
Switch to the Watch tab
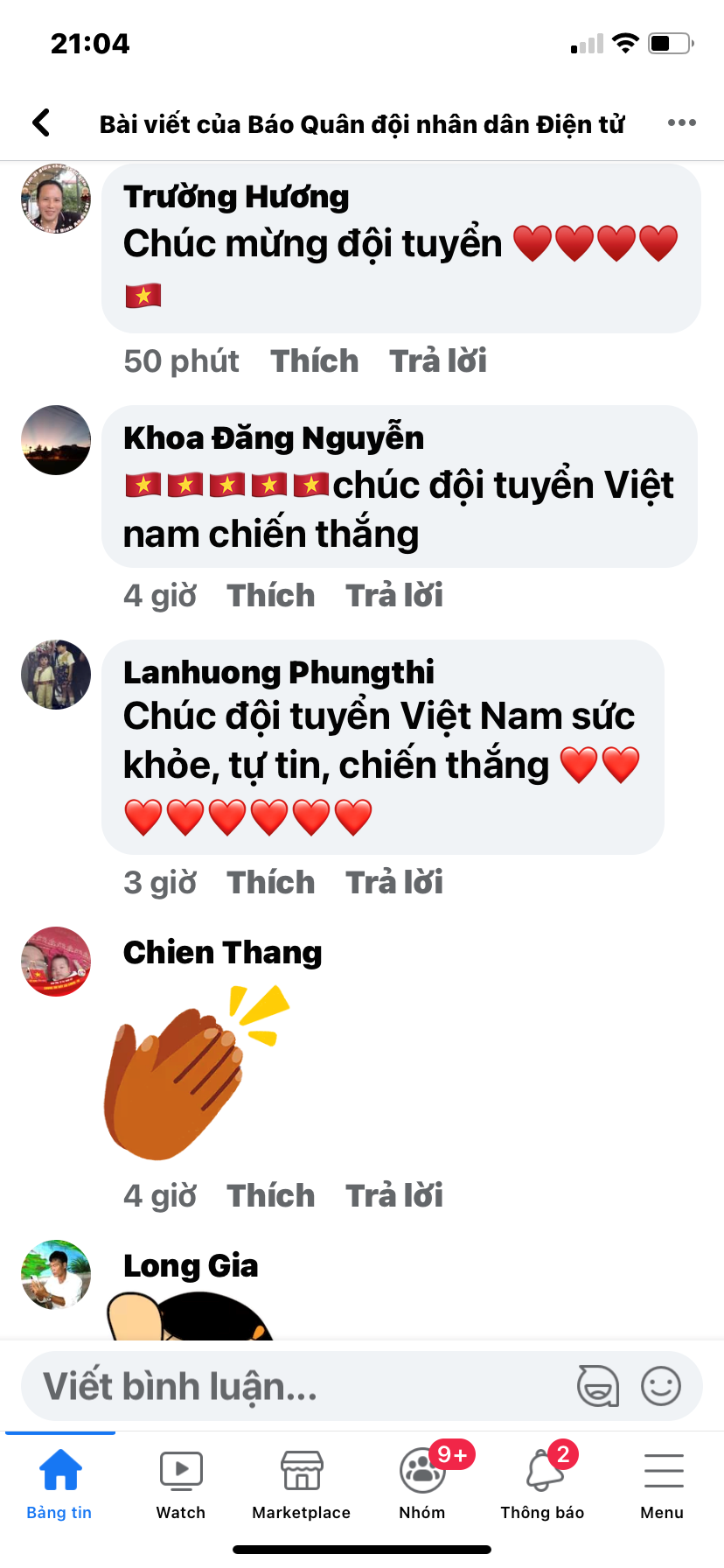[x=181, y=1485]
